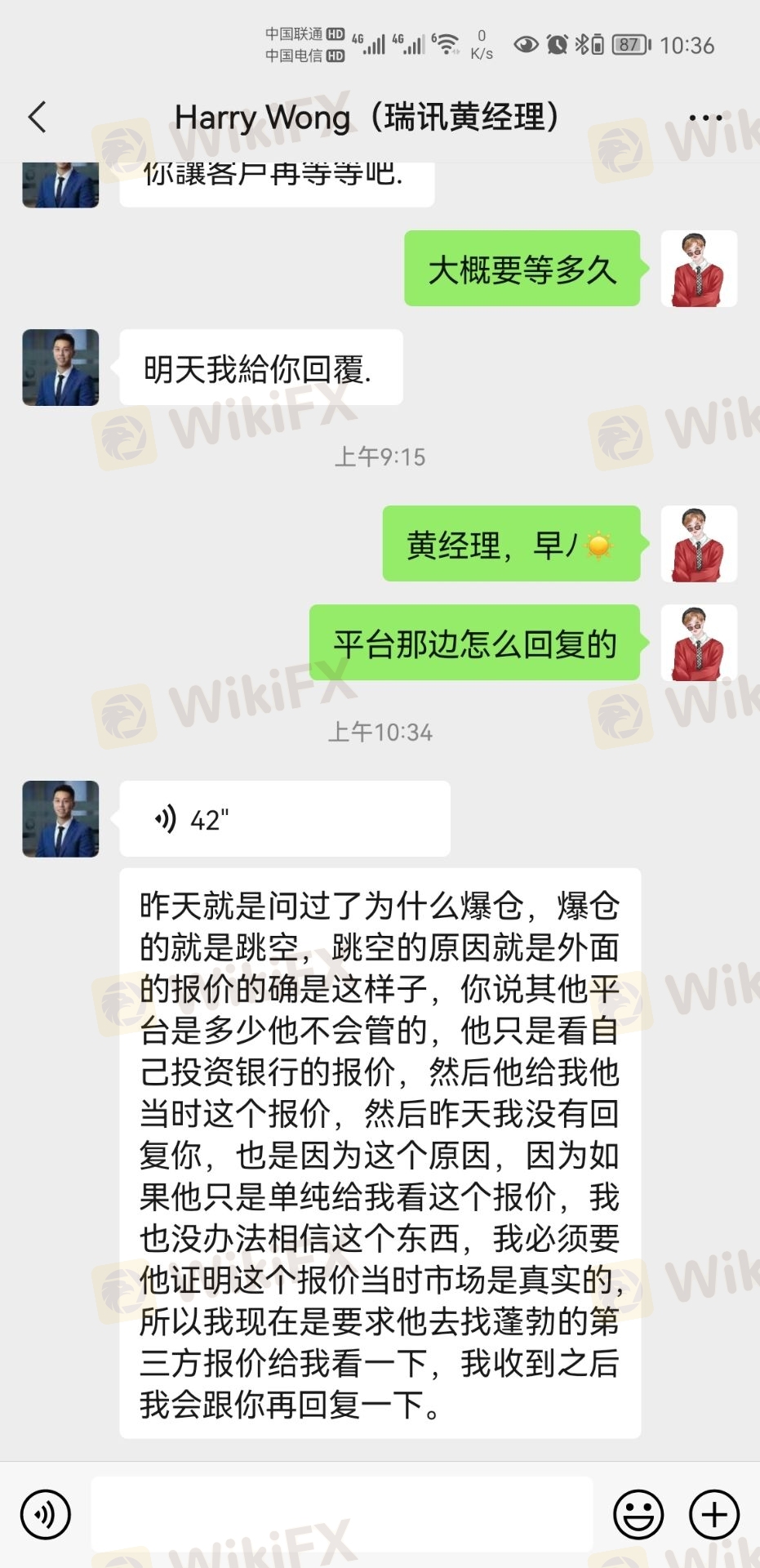Go back from Harry Wong chat
760x1568 pixels.
point(38,117)
